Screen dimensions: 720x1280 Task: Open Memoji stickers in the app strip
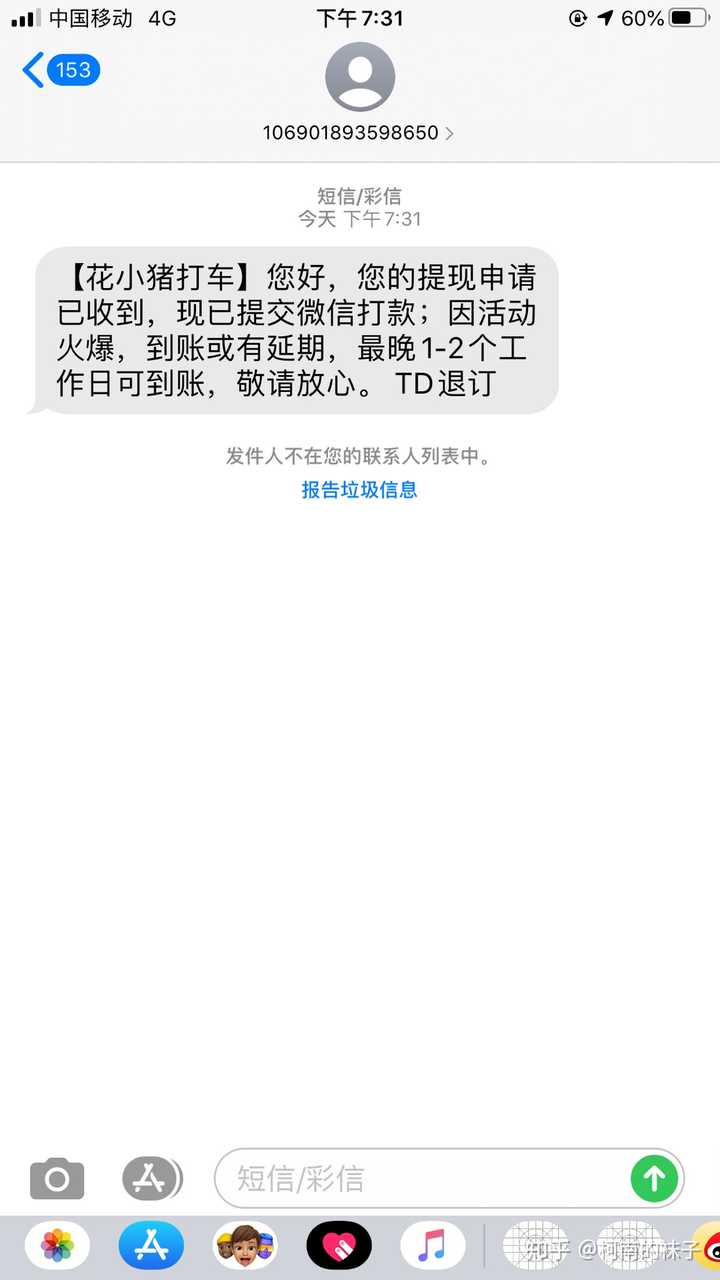point(245,1245)
